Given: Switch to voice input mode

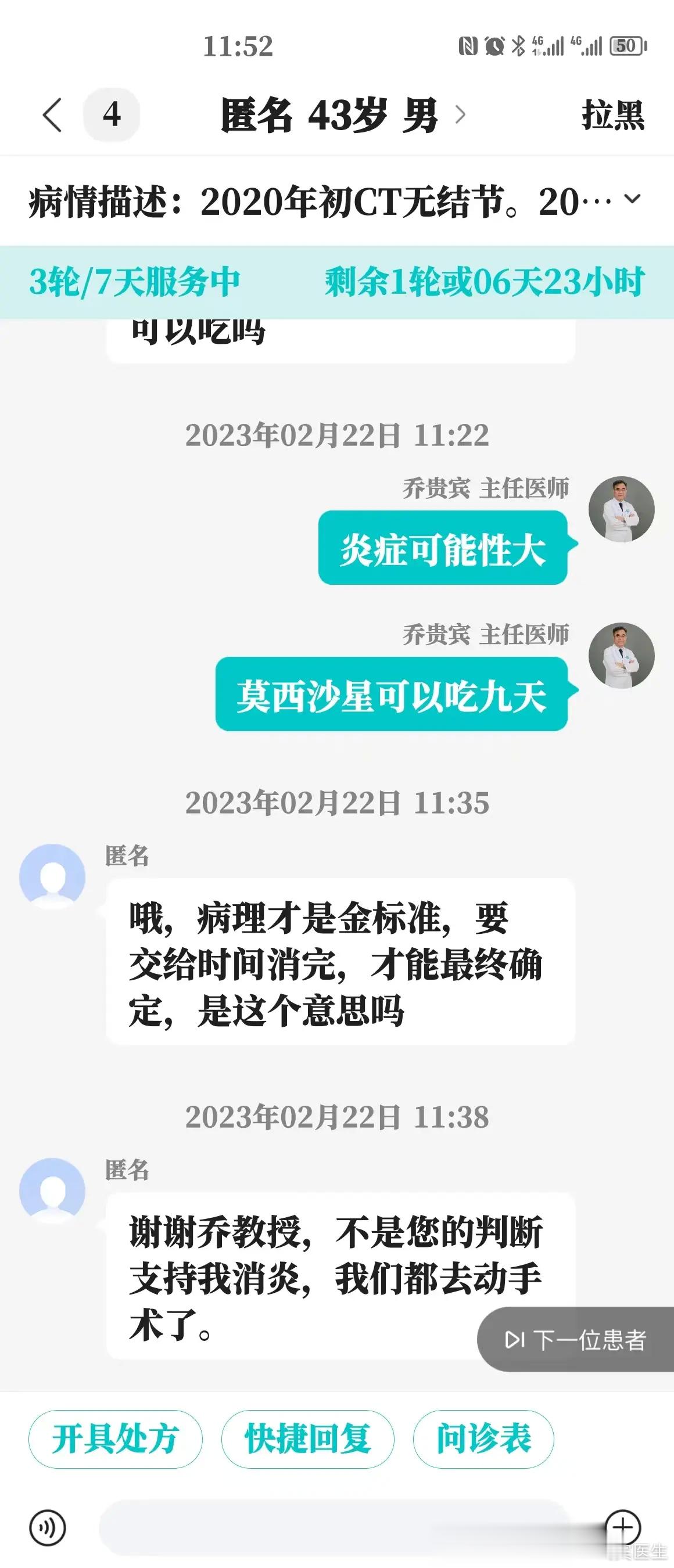Looking at the screenshot, I should coord(48,1527).
